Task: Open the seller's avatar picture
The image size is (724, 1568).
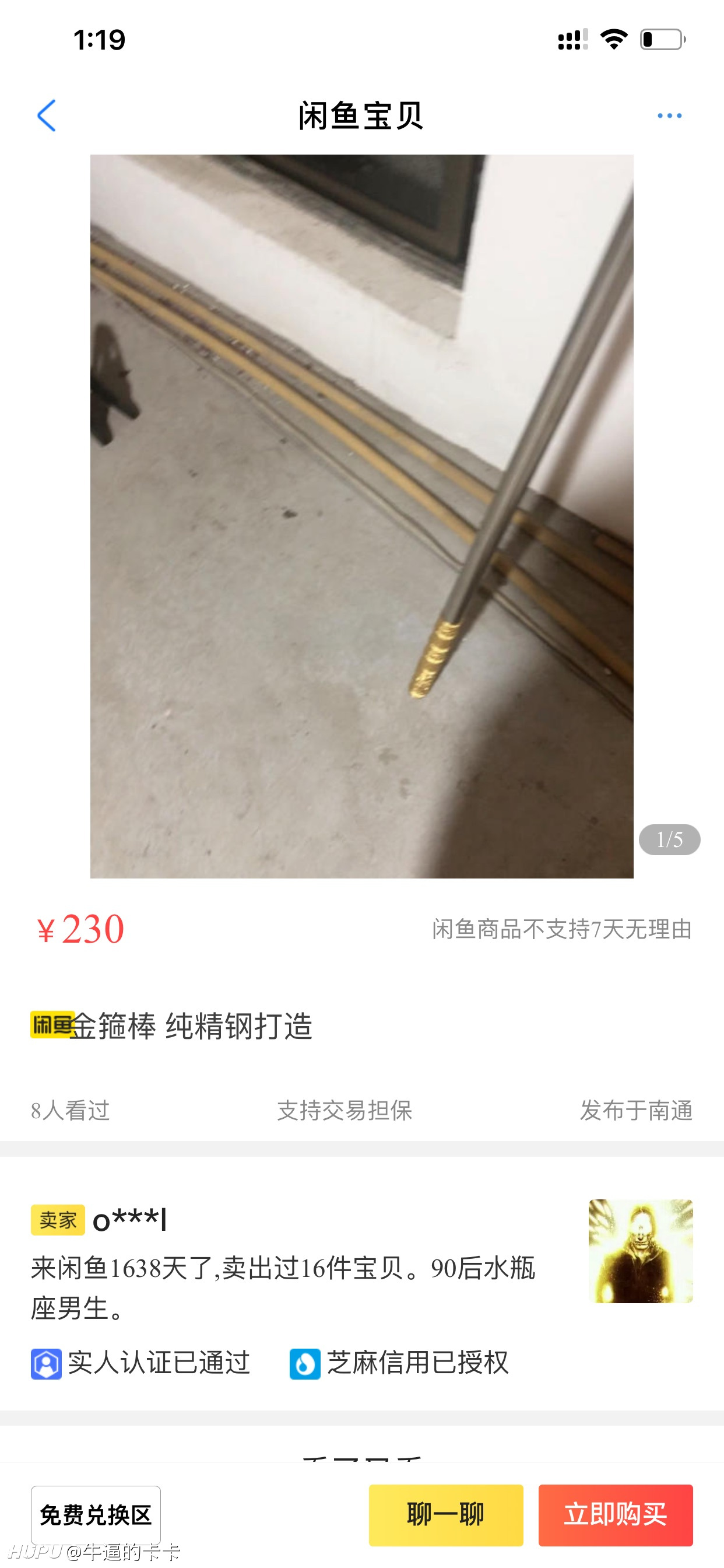Action: click(x=641, y=1251)
